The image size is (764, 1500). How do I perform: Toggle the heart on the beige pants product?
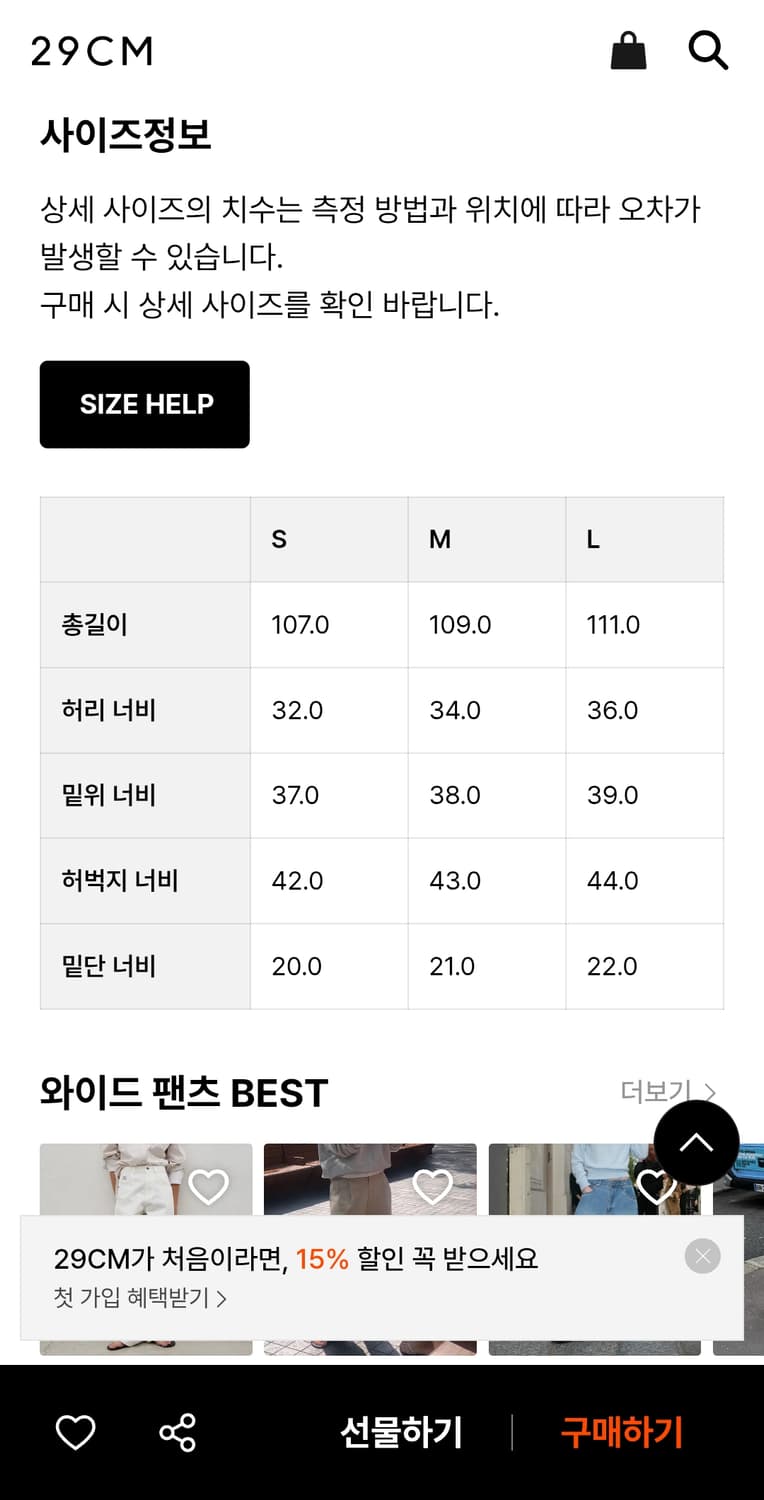433,1188
